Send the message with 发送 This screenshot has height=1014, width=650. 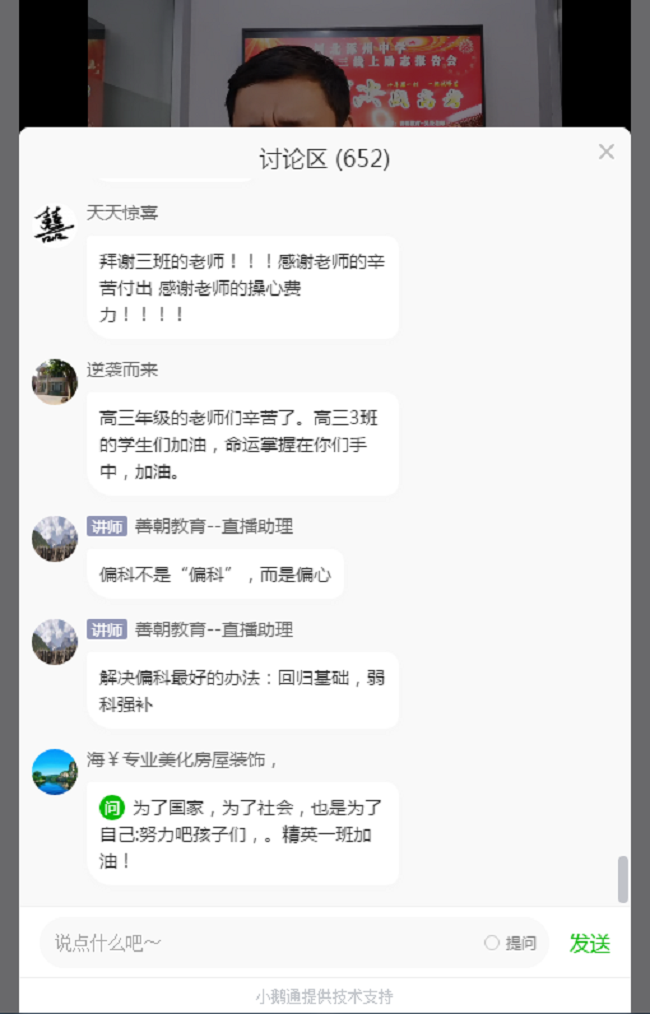tap(589, 943)
